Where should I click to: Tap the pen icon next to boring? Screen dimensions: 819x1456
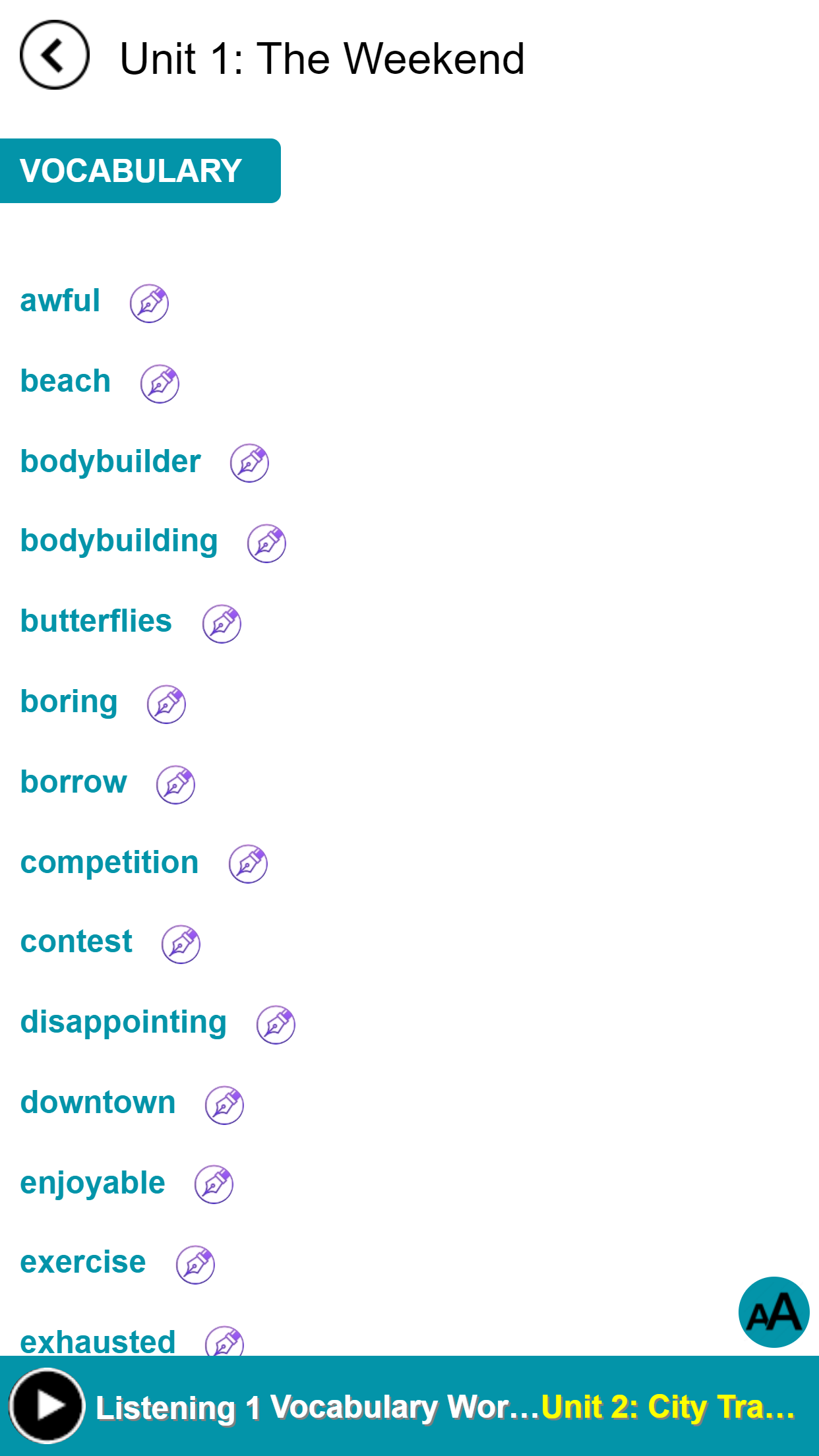[x=166, y=704]
